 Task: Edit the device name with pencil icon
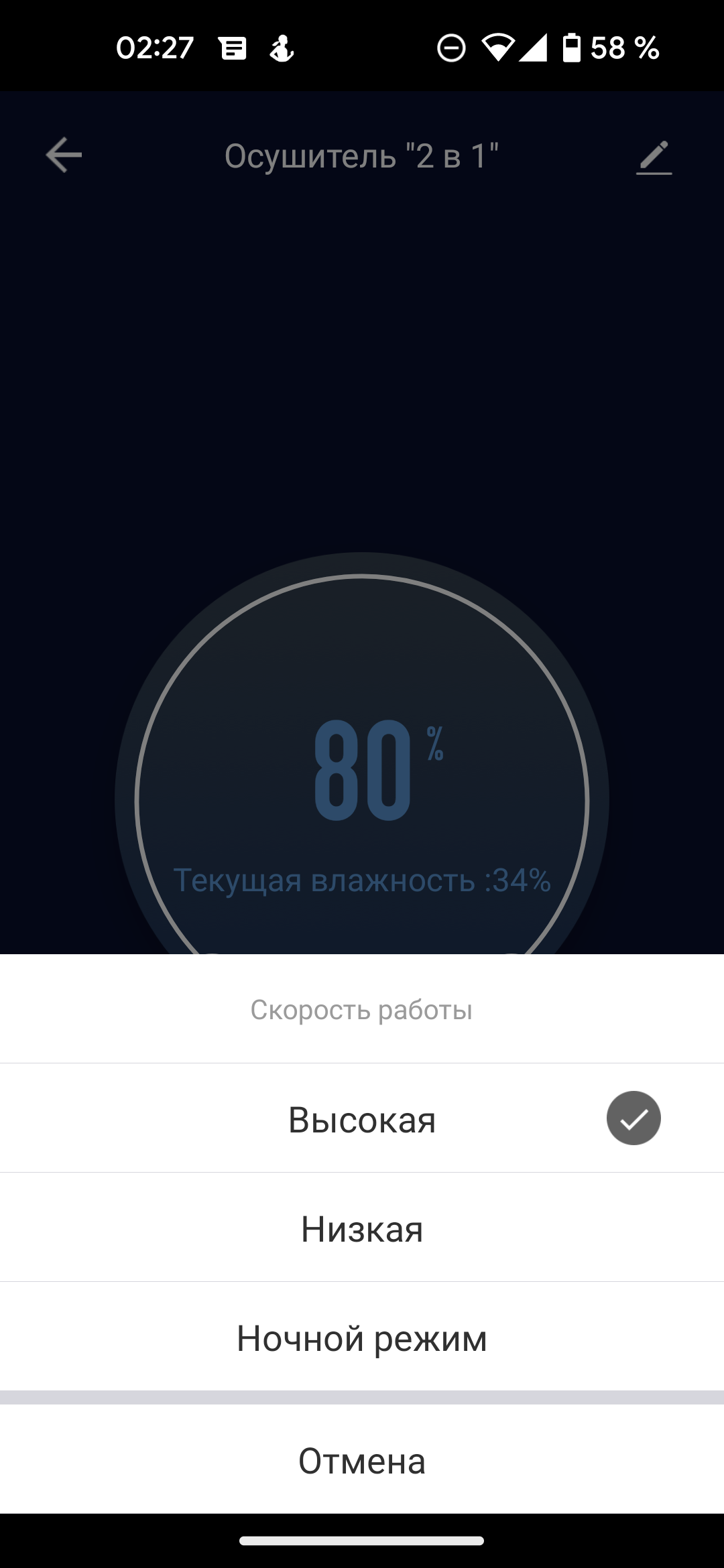pyautogui.click(x=654, y=157)
